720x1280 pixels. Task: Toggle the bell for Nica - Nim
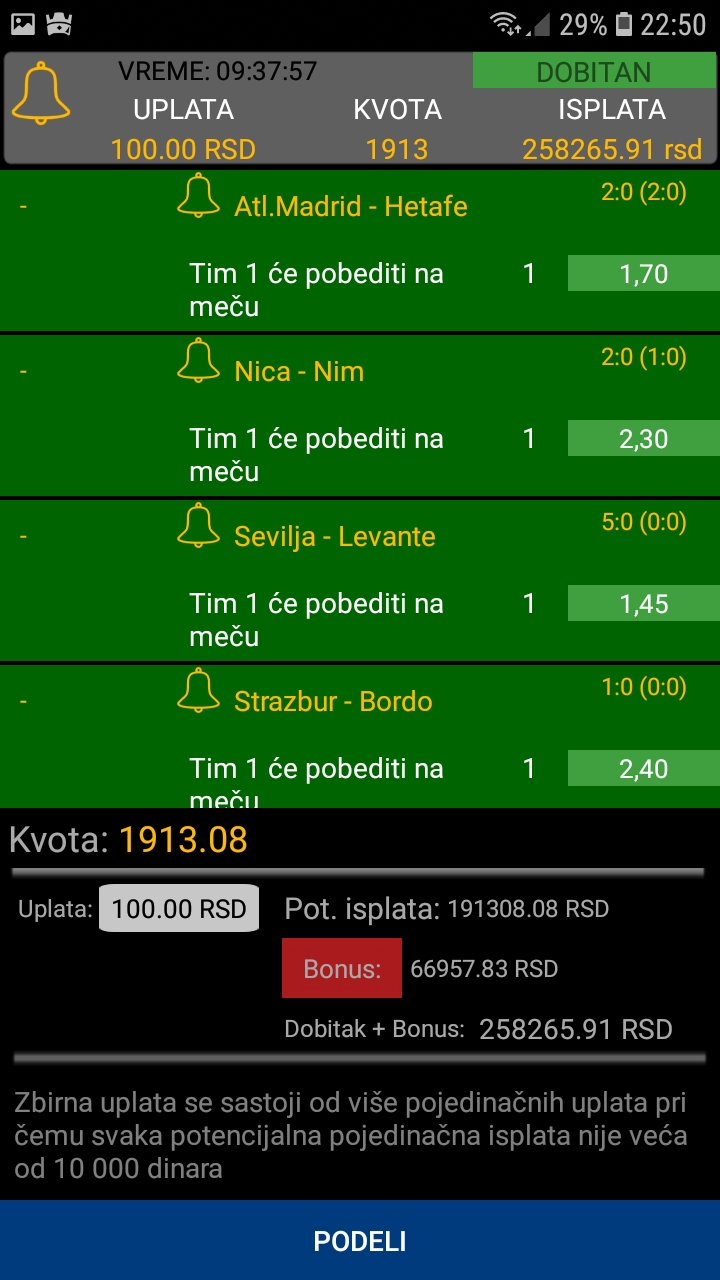(198, 360)
